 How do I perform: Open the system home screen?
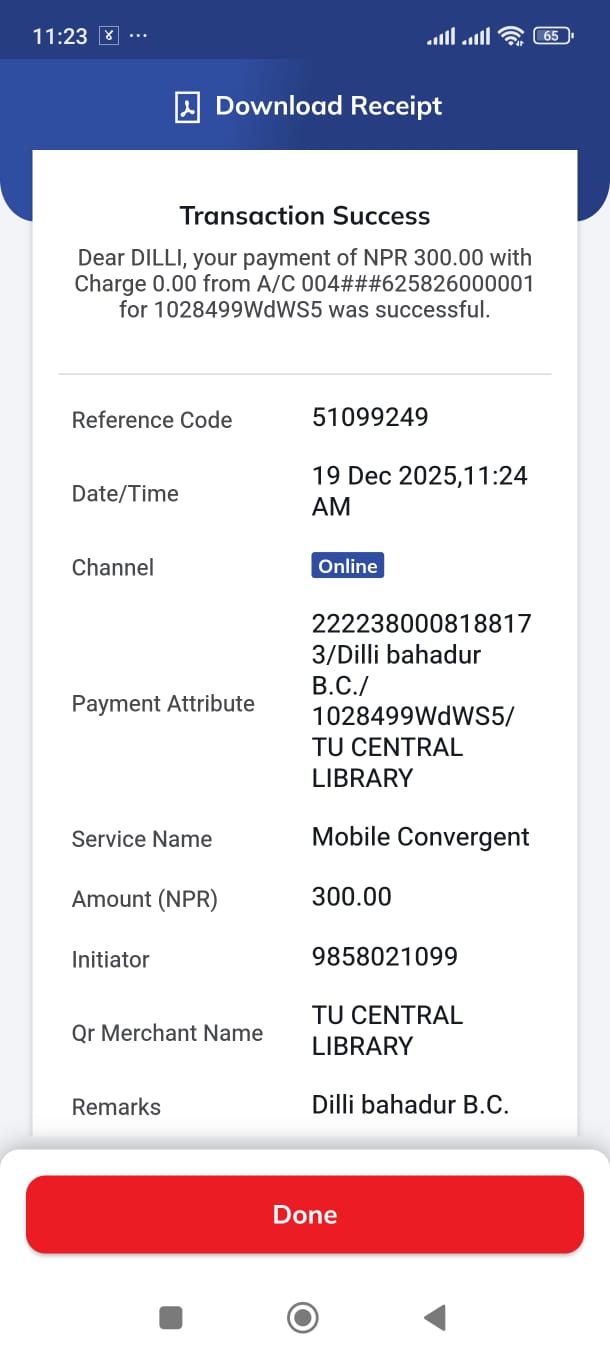click(303, 1318)
